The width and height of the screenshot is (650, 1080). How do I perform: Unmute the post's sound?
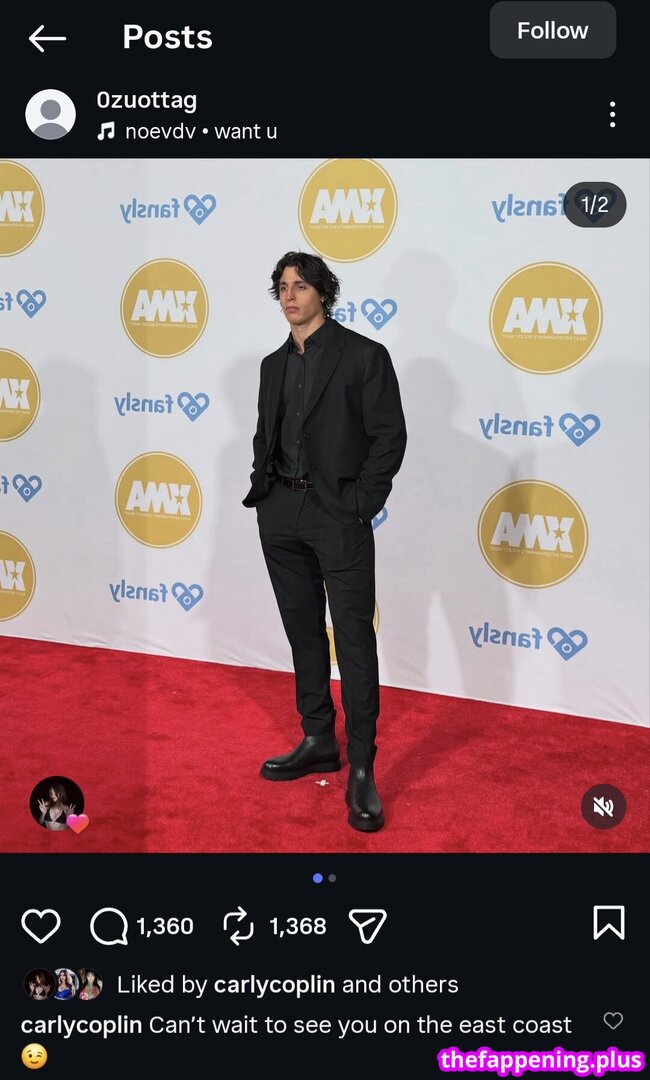click(x=603, y=806)
